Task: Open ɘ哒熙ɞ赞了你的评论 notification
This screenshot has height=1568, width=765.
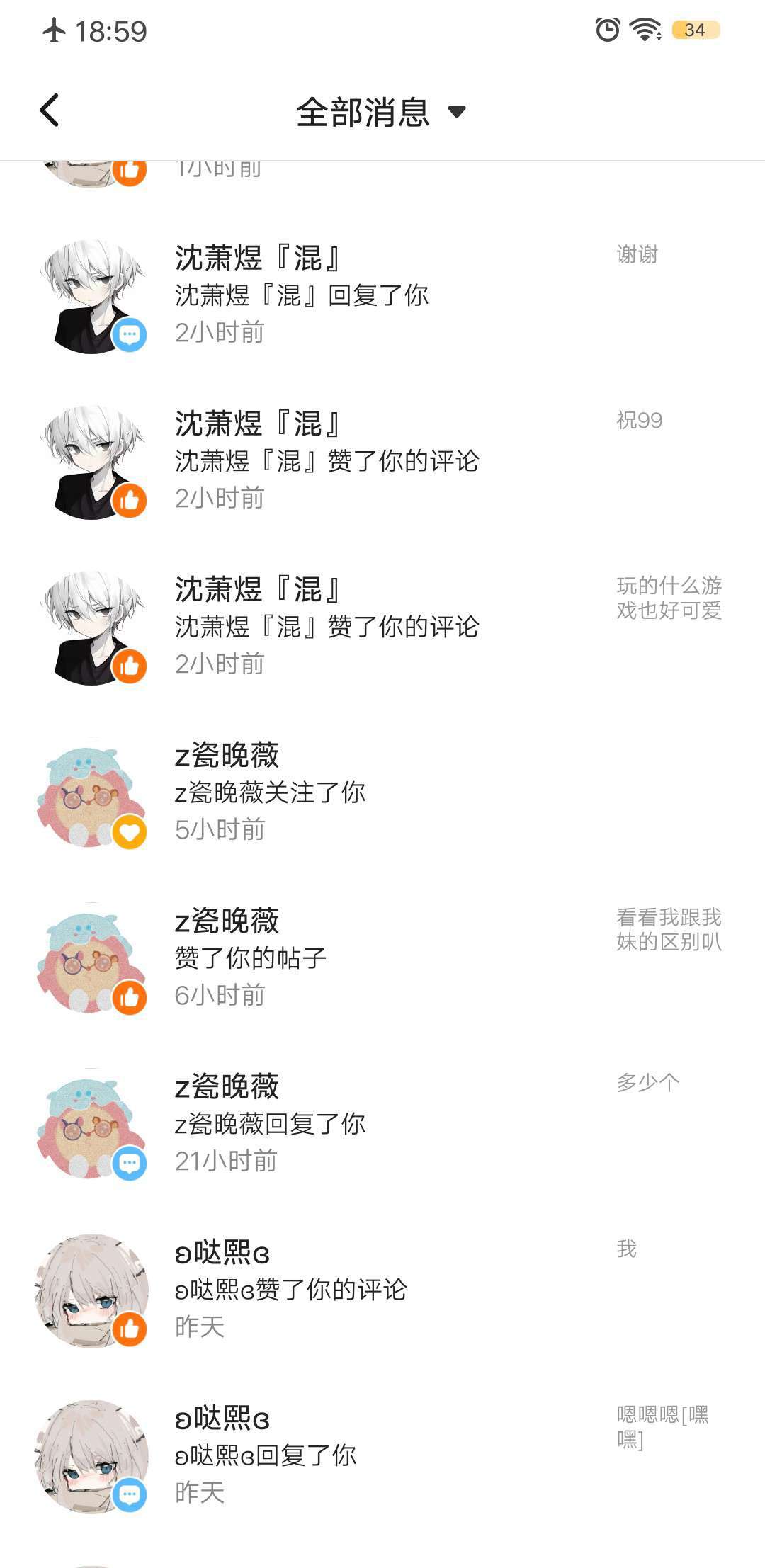Action: (382, 1290)
